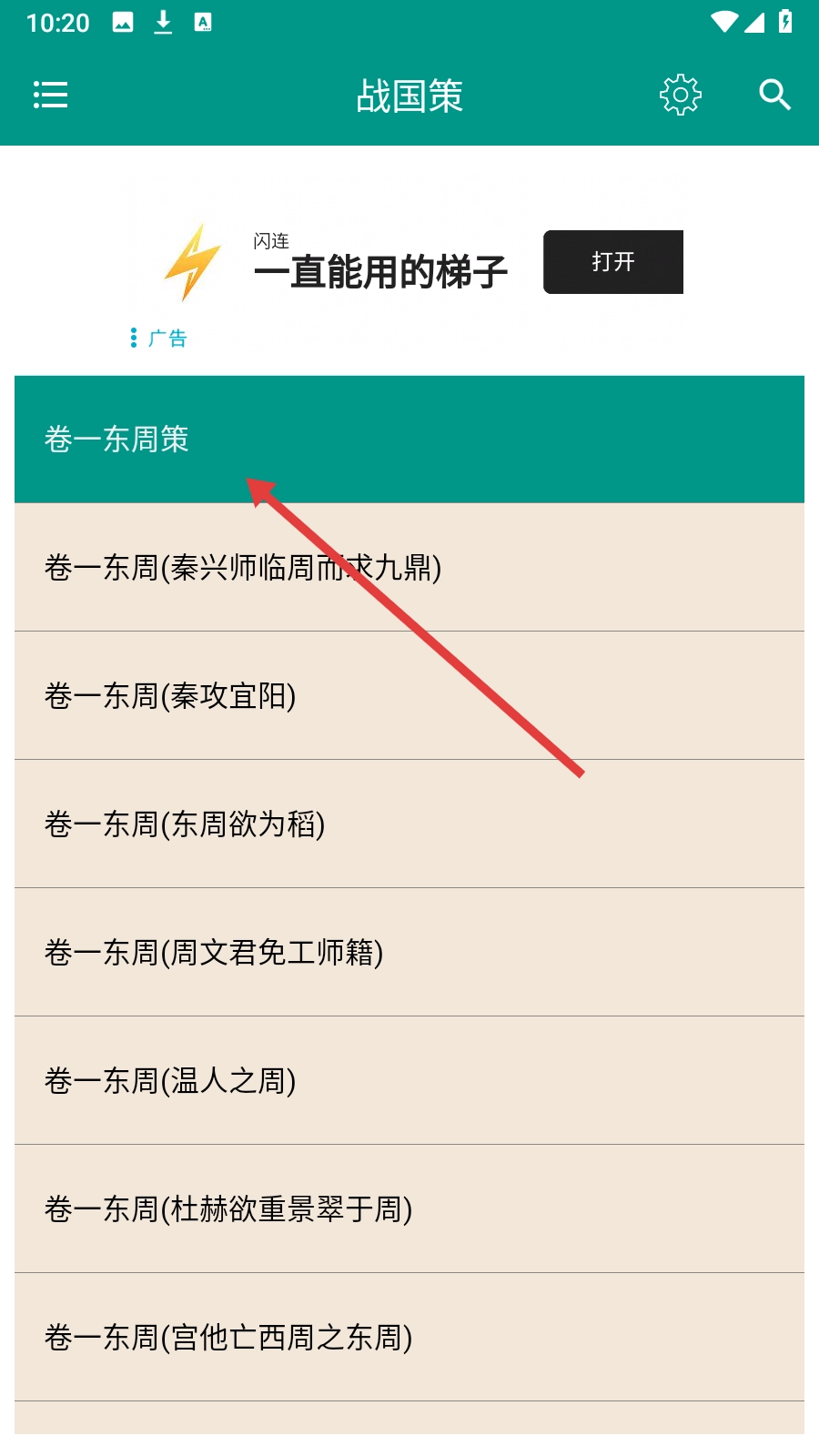819x1456 pixels.
Task: Open the chapter list menu icon
Action: (x=50, y=95)
